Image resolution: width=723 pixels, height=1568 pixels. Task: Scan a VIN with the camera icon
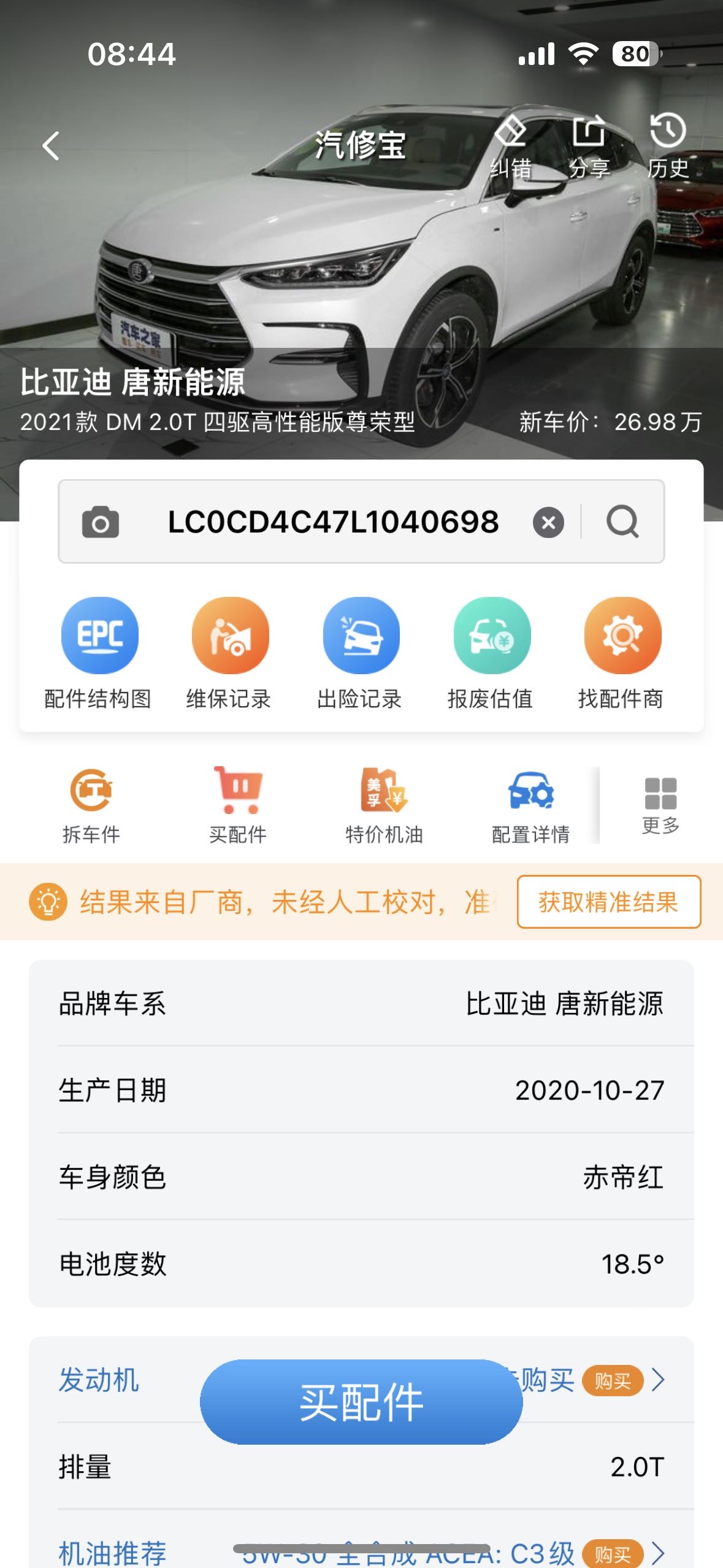tap(101, 522)
